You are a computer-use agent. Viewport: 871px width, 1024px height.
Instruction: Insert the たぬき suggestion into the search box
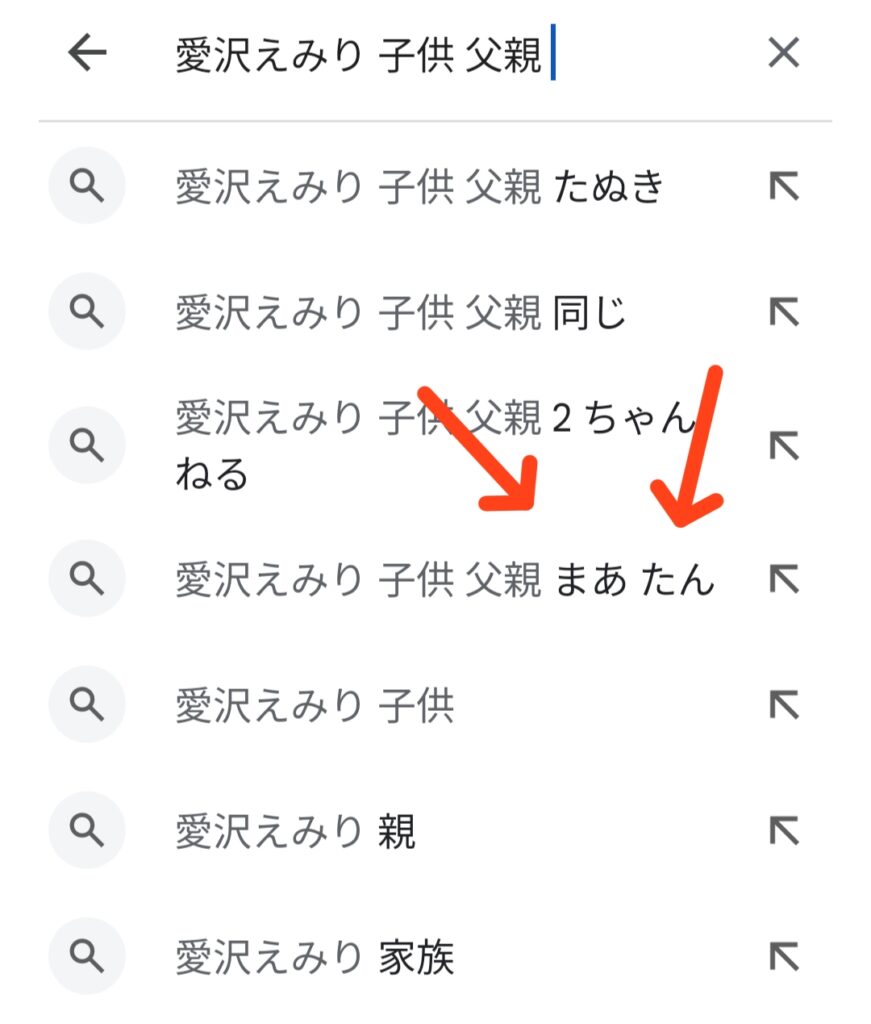784,187
